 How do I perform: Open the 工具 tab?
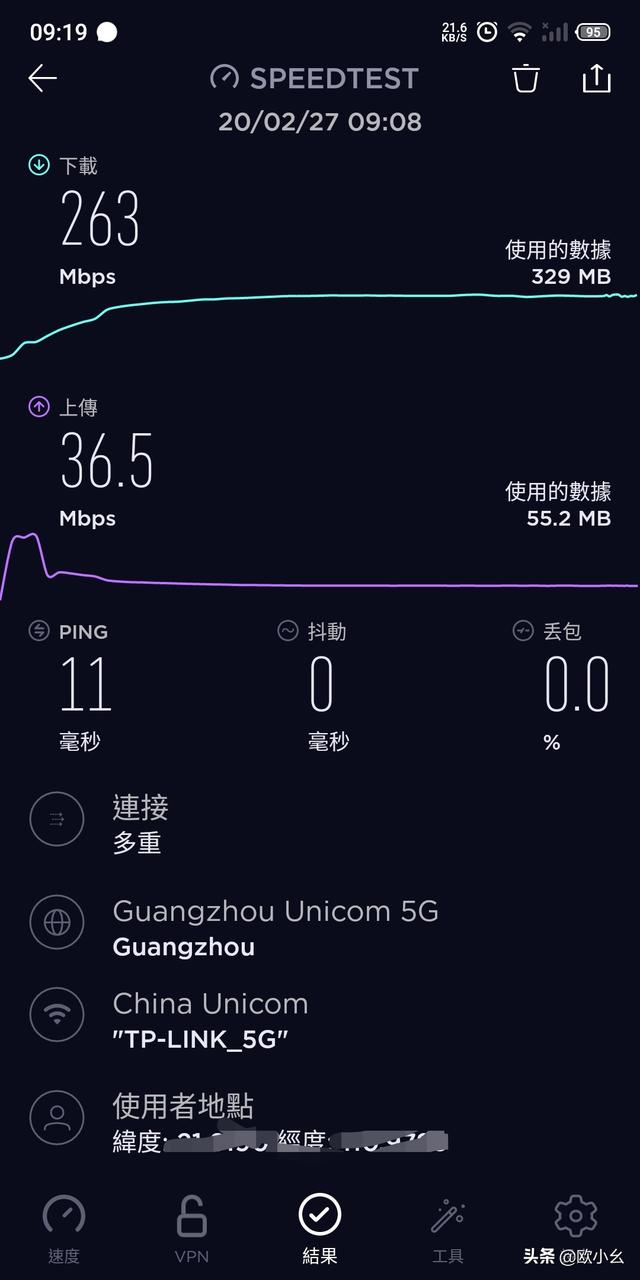point(448,1230)
